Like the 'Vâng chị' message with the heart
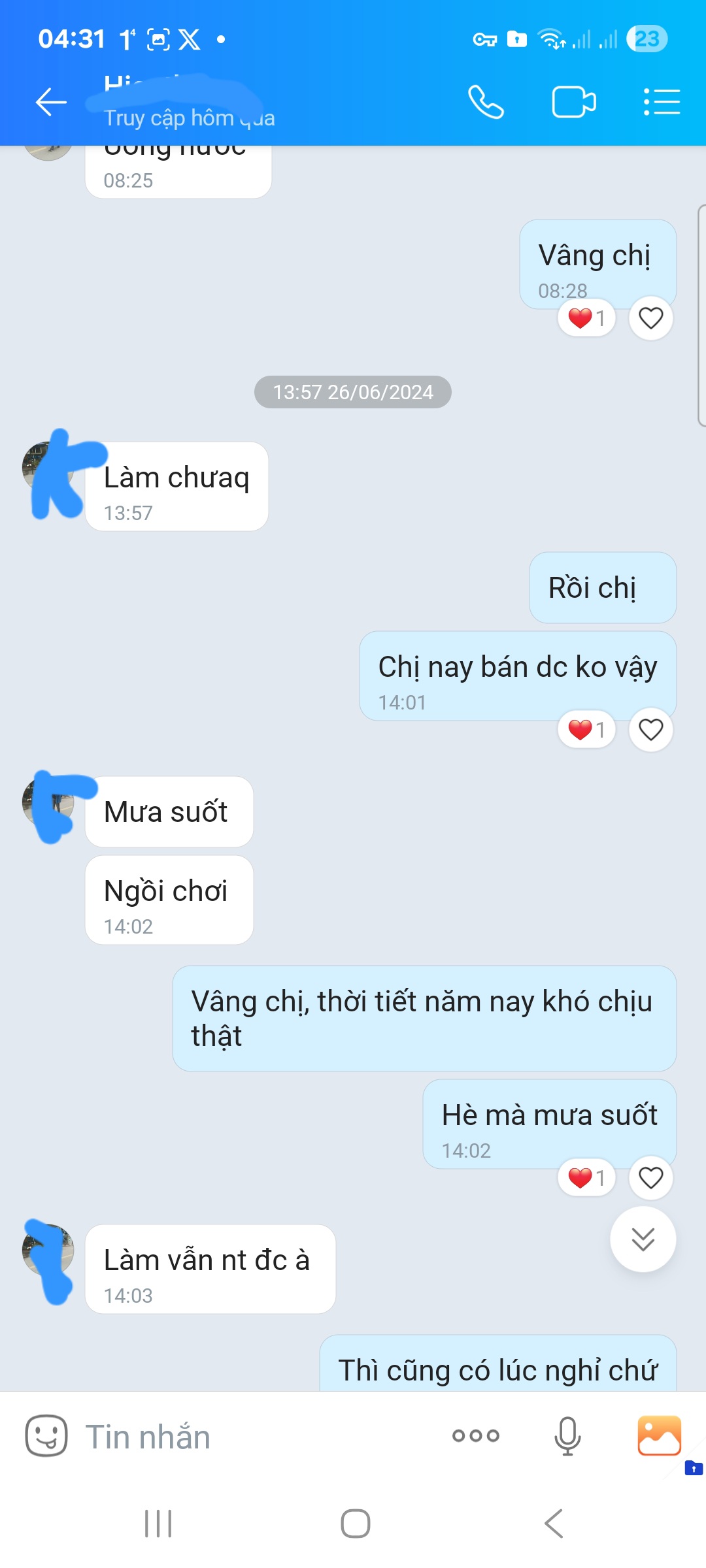This screenshot has height=1568, width=706. (x=650, y=318)
